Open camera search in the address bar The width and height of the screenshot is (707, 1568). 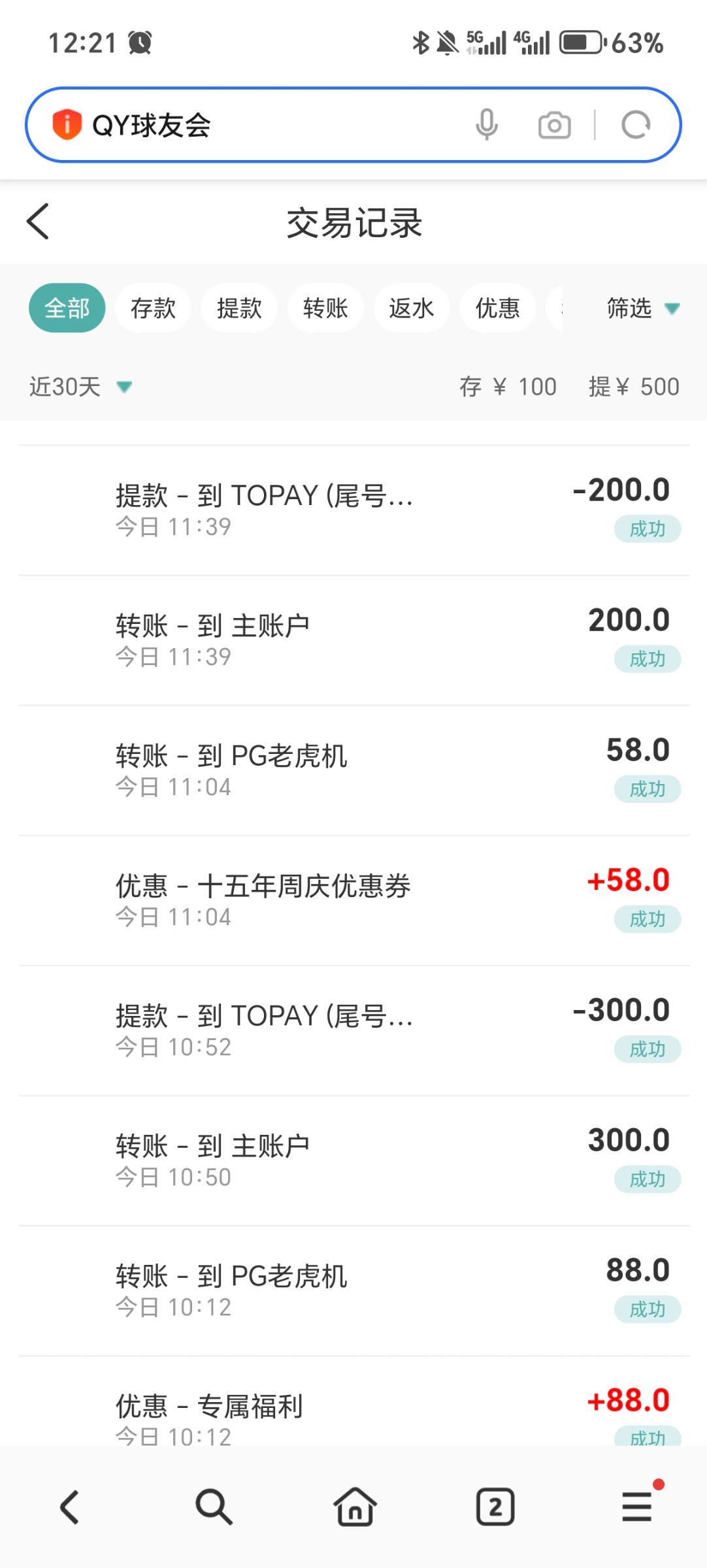(x=554, y=125)
